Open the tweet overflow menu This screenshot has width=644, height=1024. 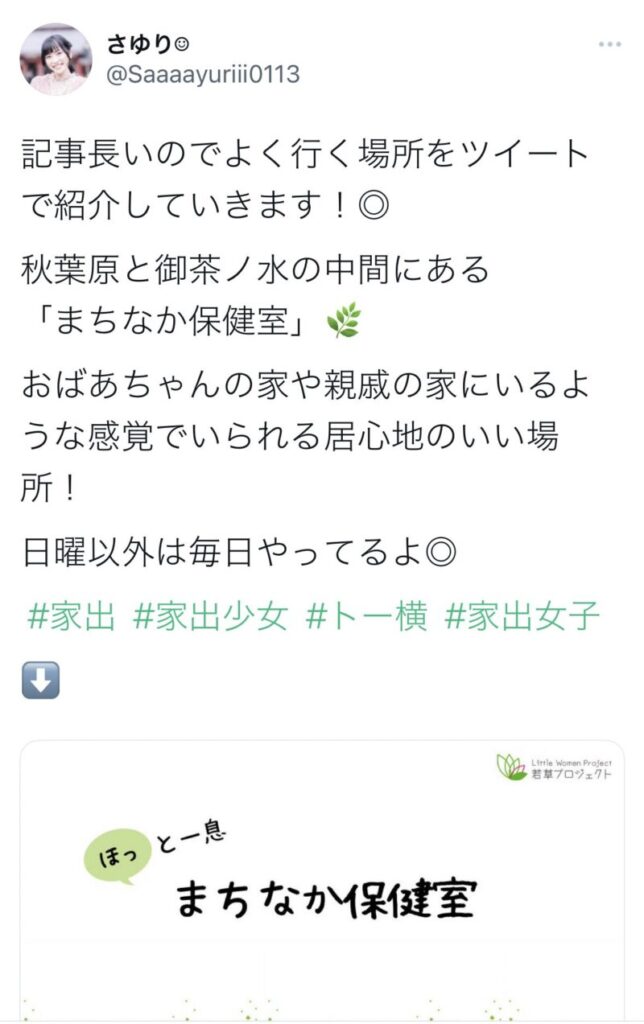610,45
